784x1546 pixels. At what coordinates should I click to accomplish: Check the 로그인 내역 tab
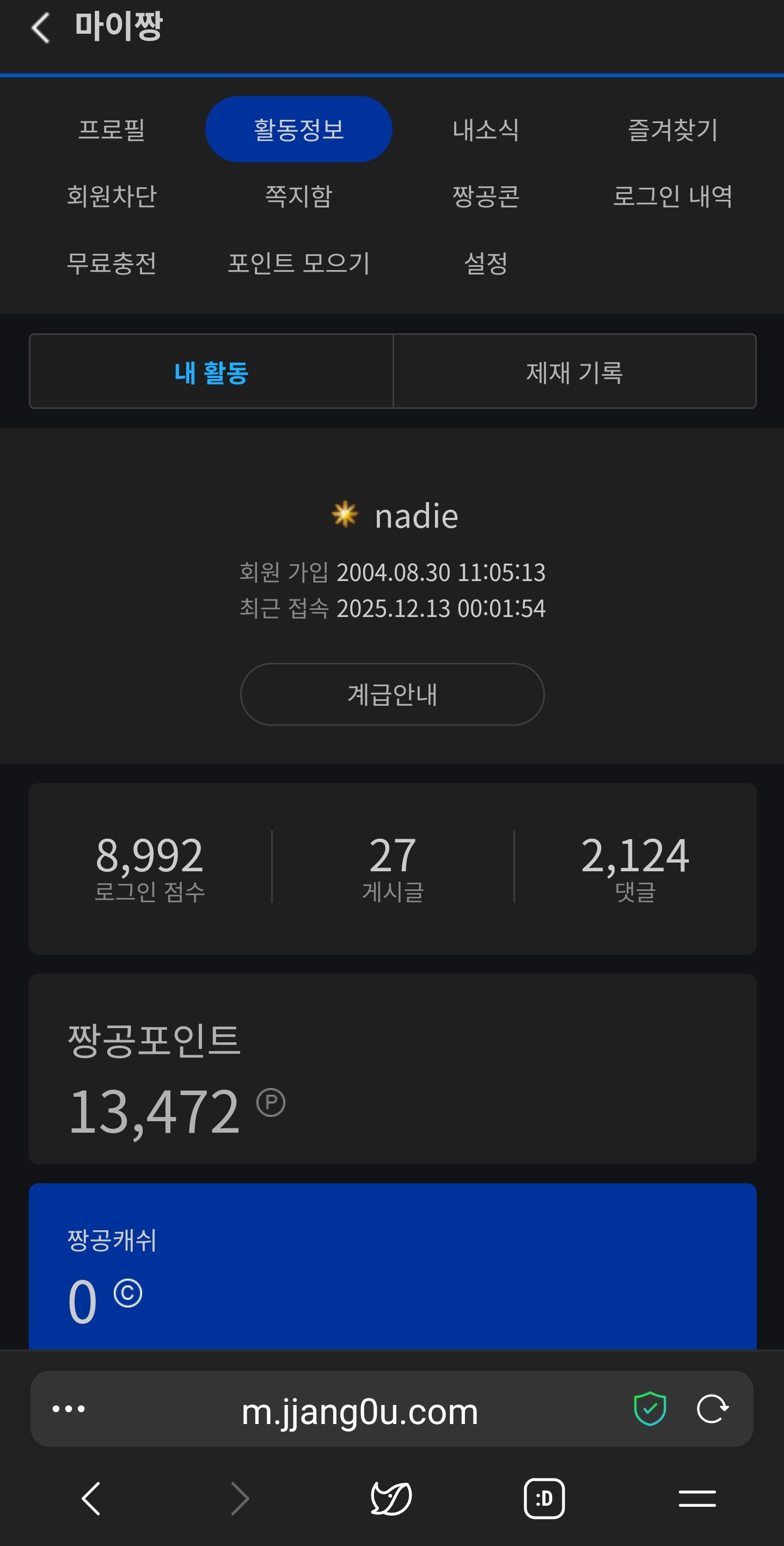(672, 196)
